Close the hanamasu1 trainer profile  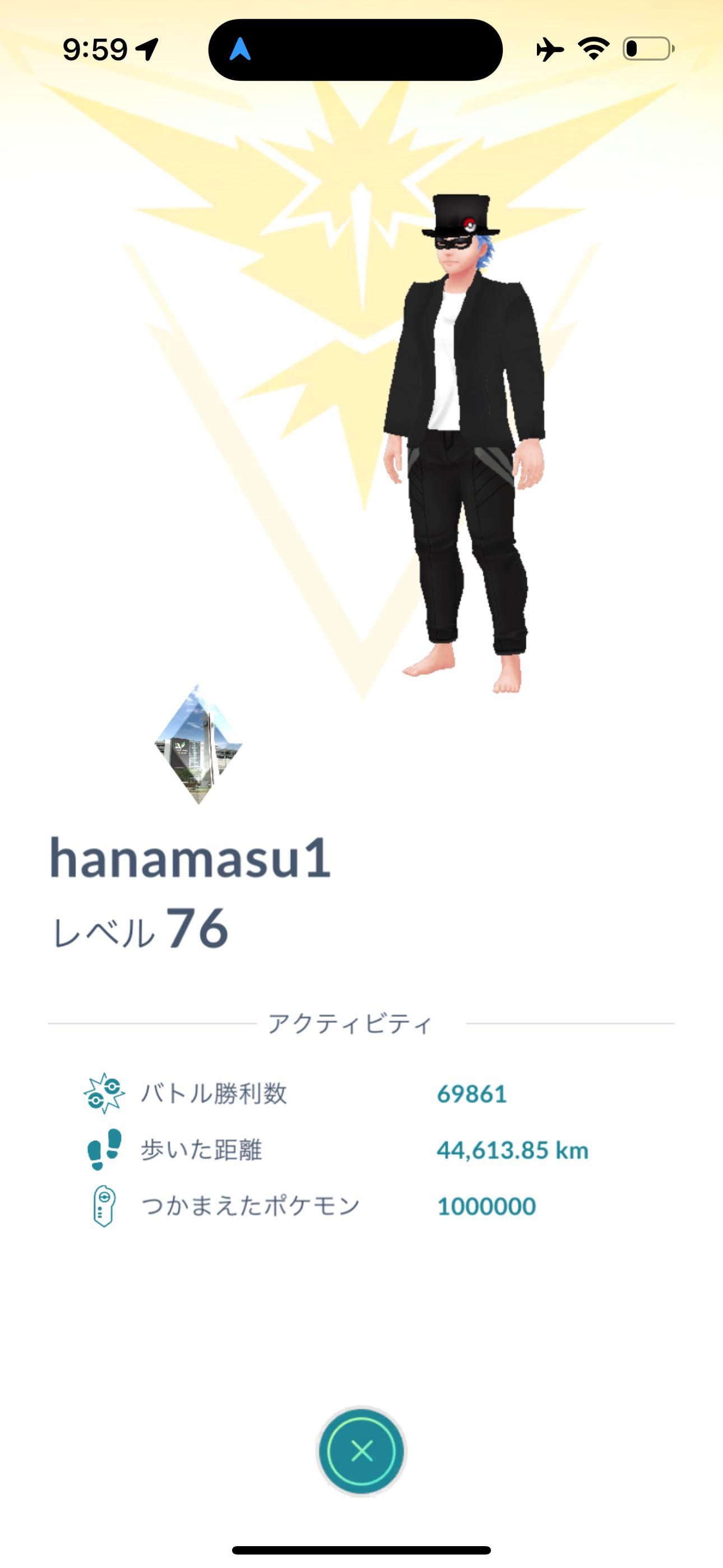click(x=361, y=1451)
